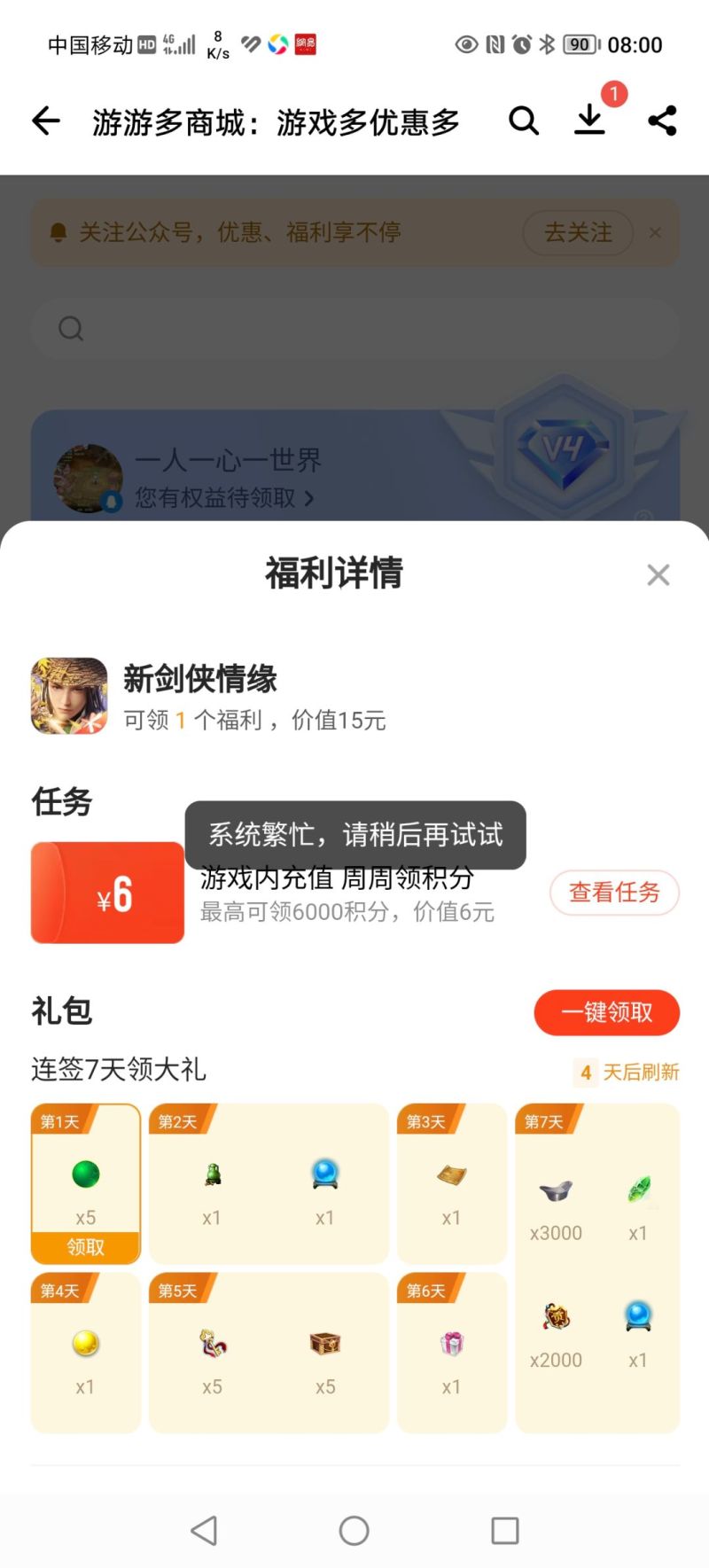Tap 去关注 to follow the public account
The width and height of the screenshot is (709, 1568).
coord(577,231)
